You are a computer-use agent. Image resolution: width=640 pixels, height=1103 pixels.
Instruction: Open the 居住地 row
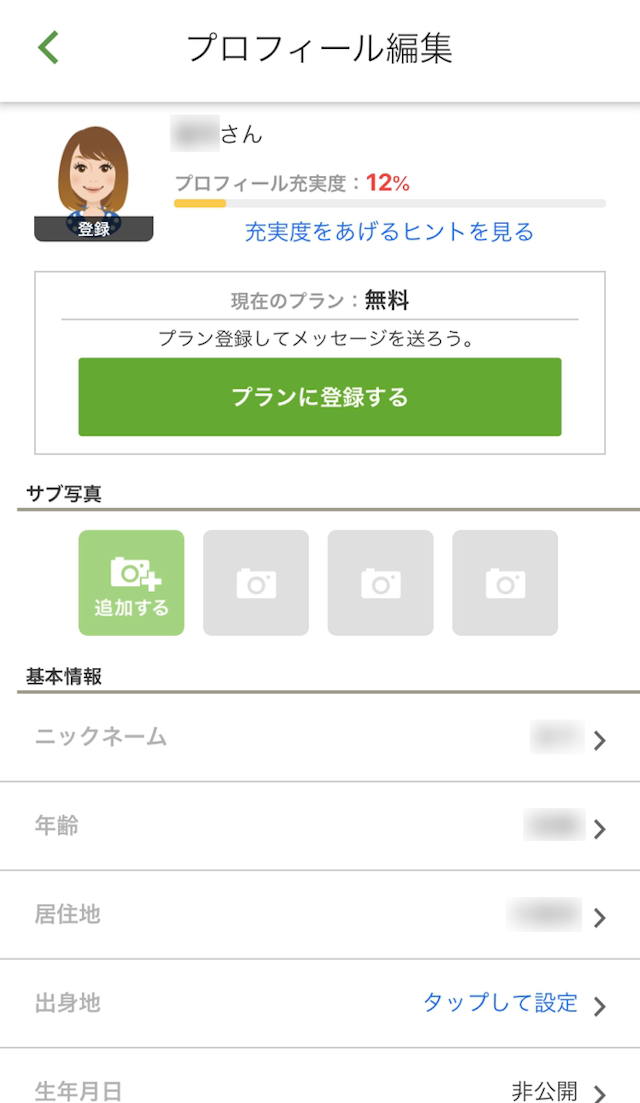pos(320,915)
